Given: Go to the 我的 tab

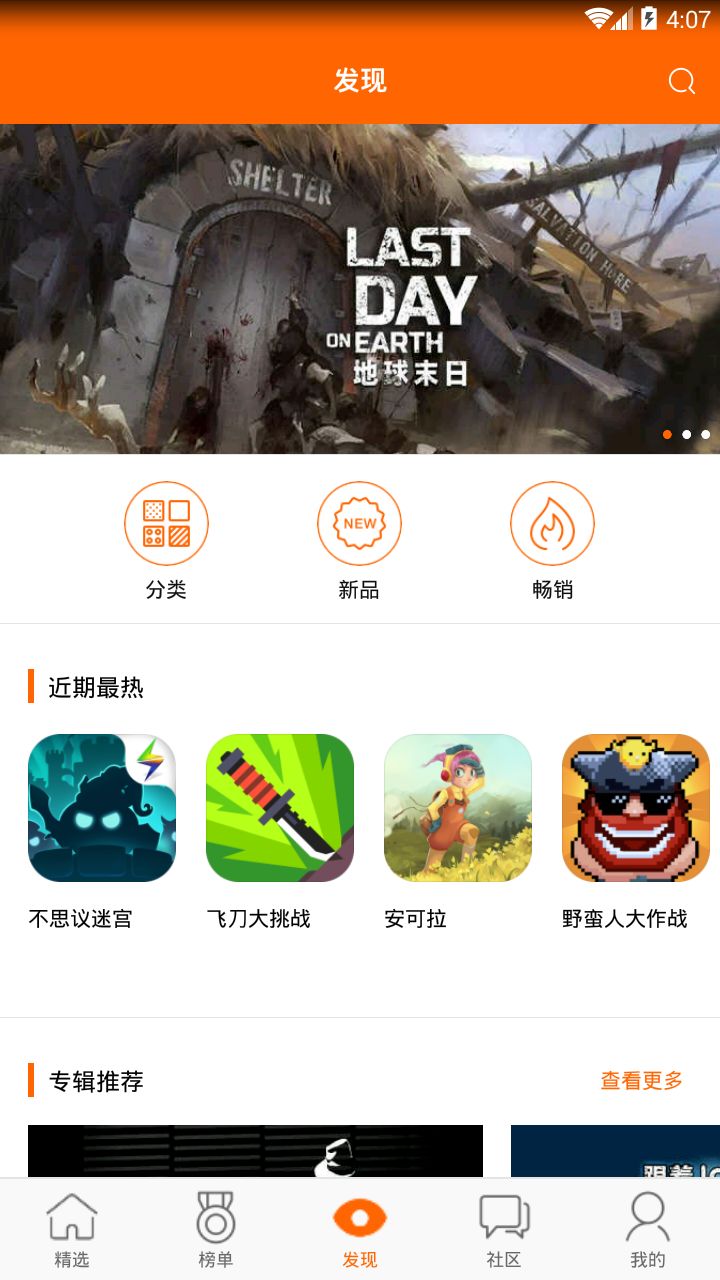Looking at the screenshot, I should tap(648, 1230).
